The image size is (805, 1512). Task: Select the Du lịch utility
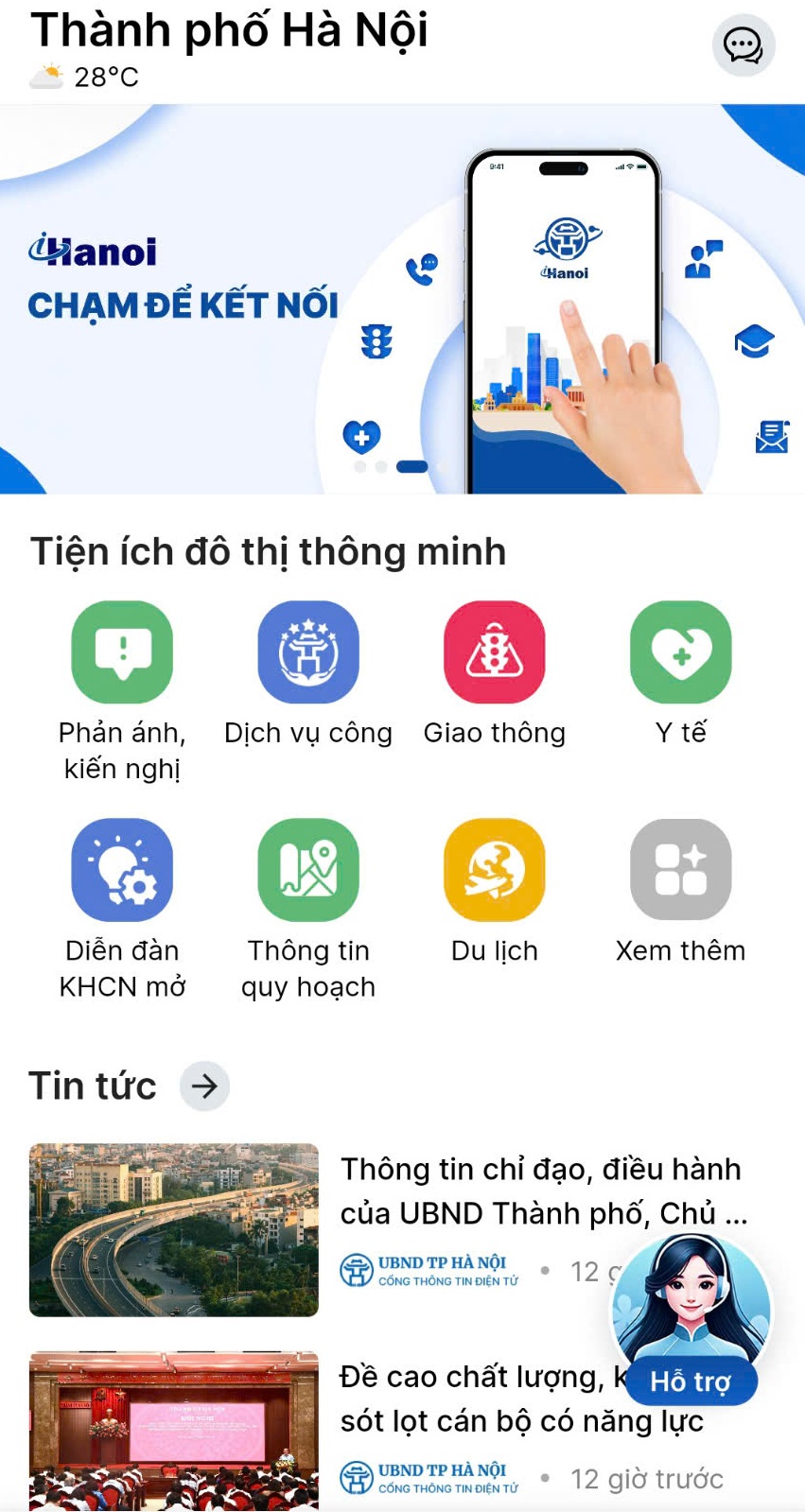coord(494,869)
